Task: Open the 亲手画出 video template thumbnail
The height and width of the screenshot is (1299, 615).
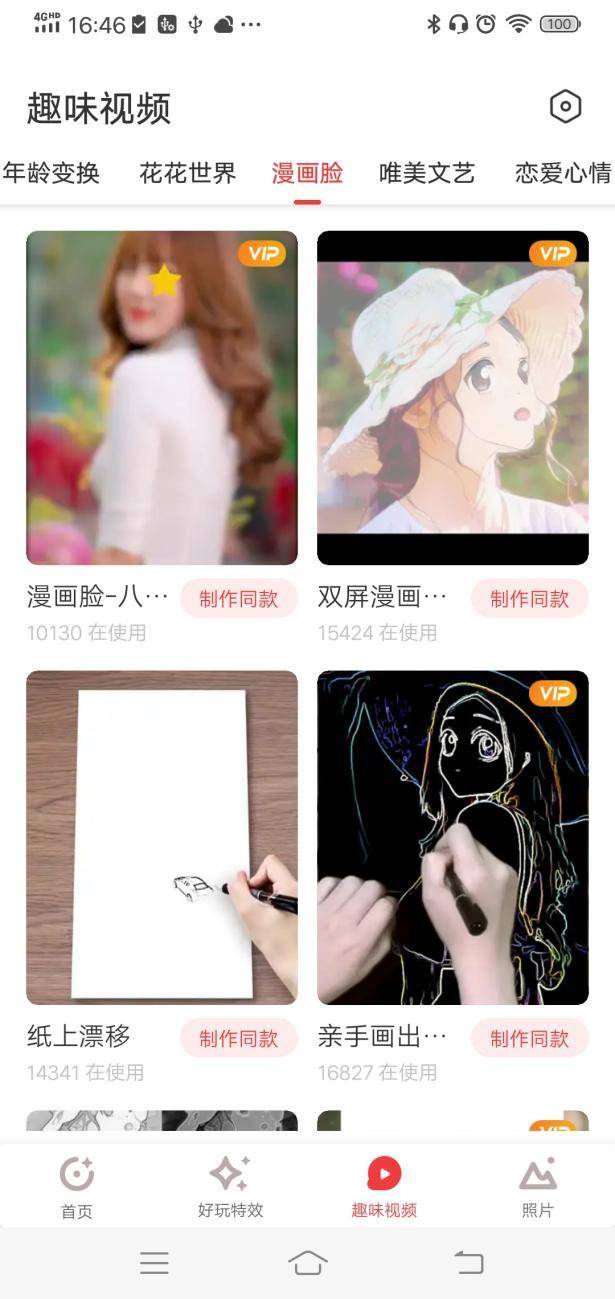Action: (453, 837)
